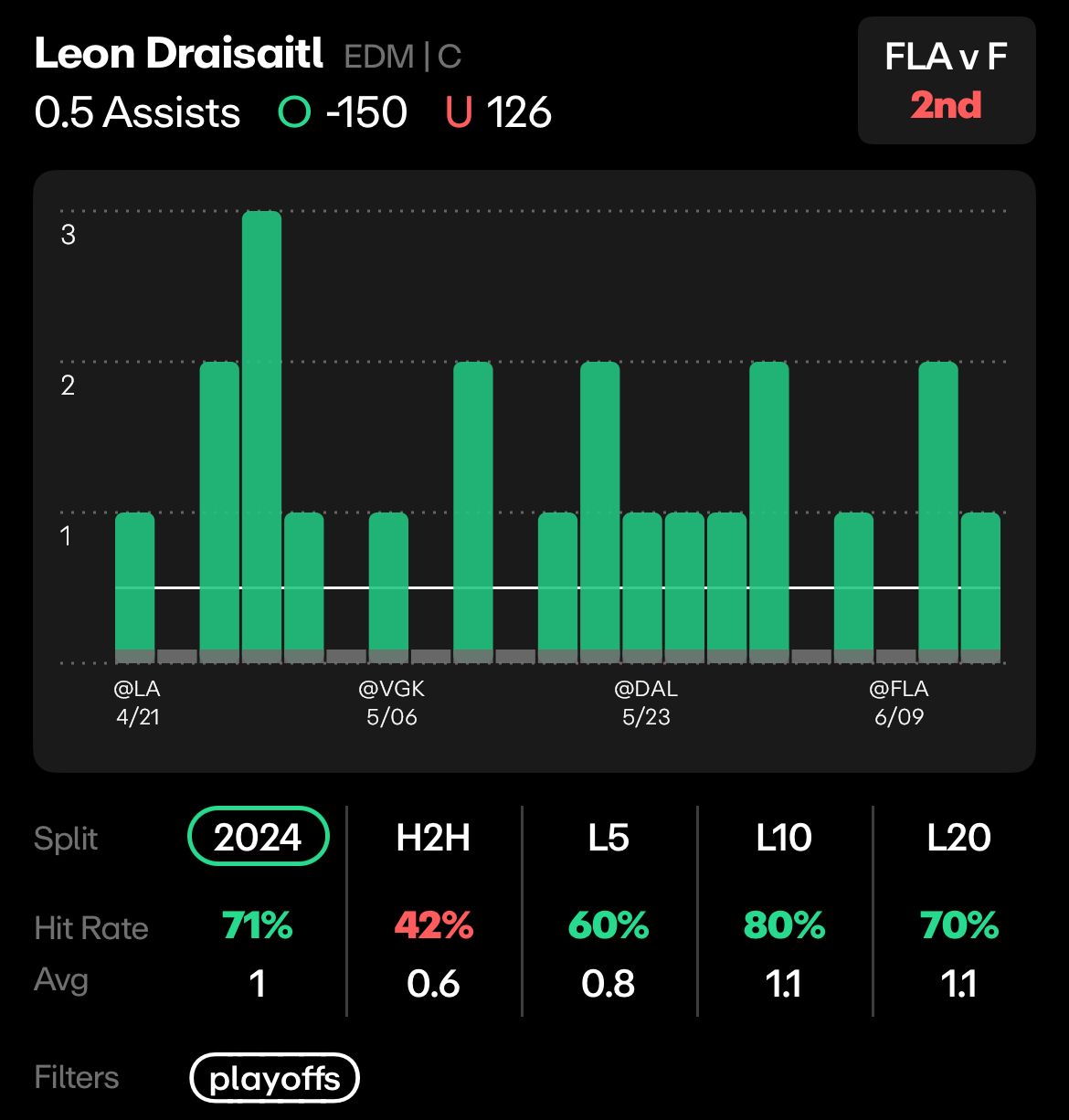Show the L5 split

609,837
